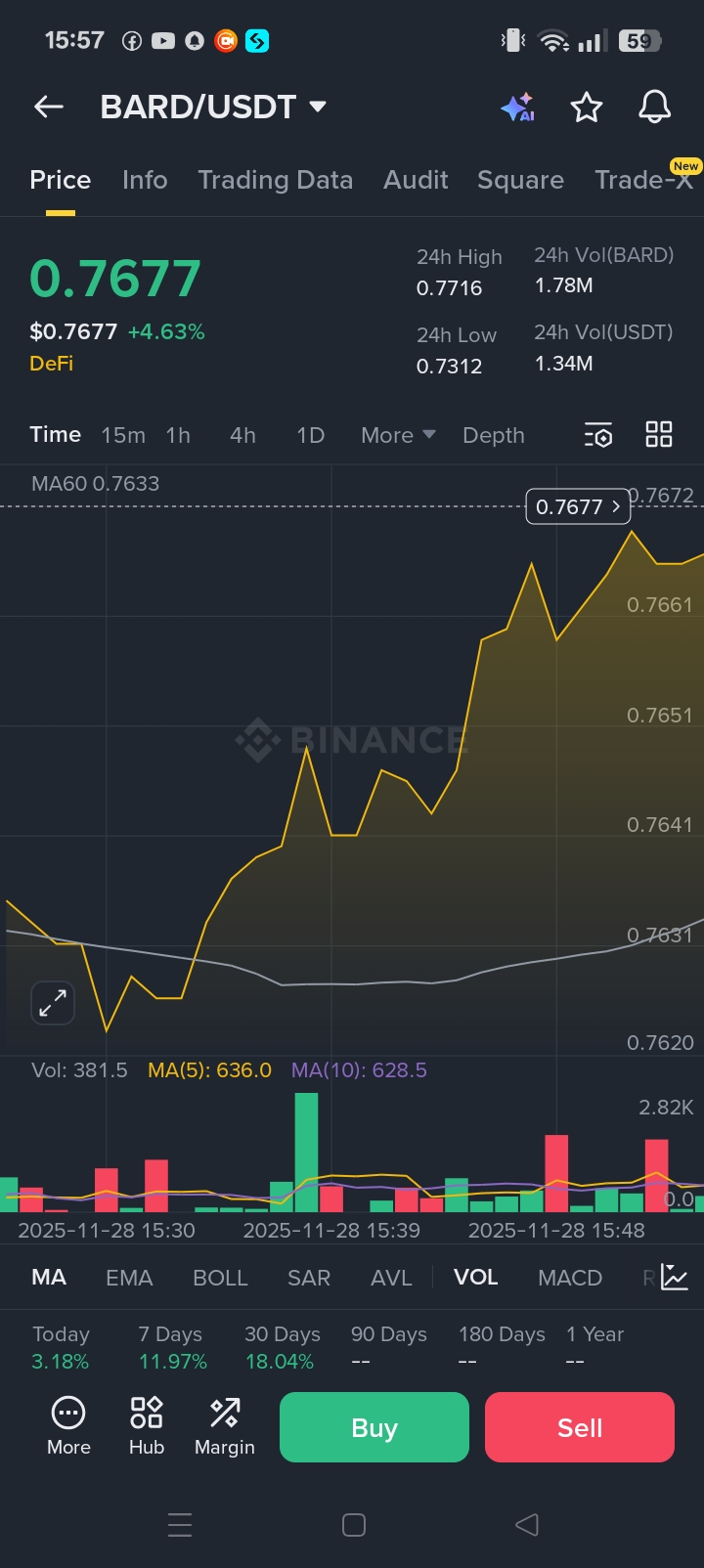Open the Square tab
This screenshot has width=704, height=1568.
click(x=520, y=180)
